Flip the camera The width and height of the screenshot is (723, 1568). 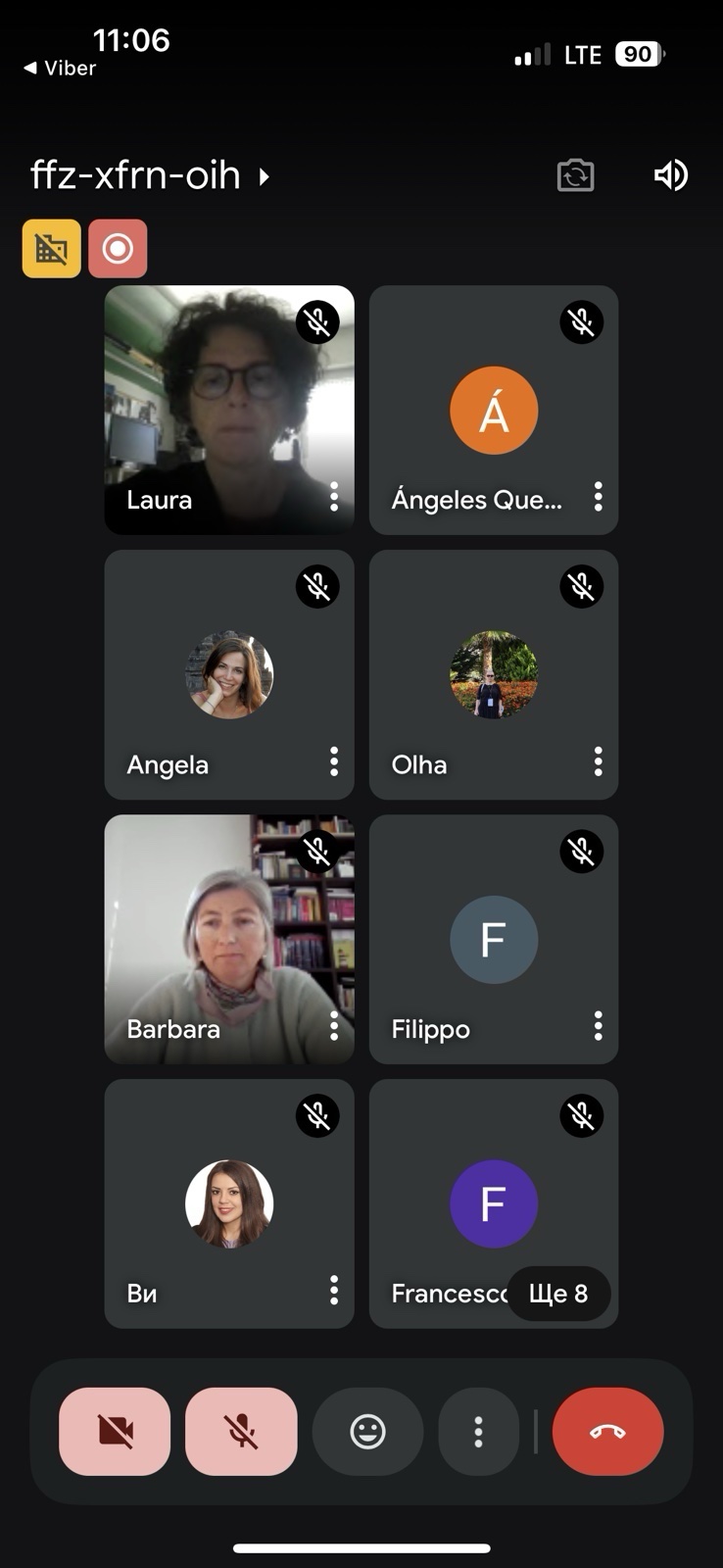pyautogui.click(x=575, y=176)
